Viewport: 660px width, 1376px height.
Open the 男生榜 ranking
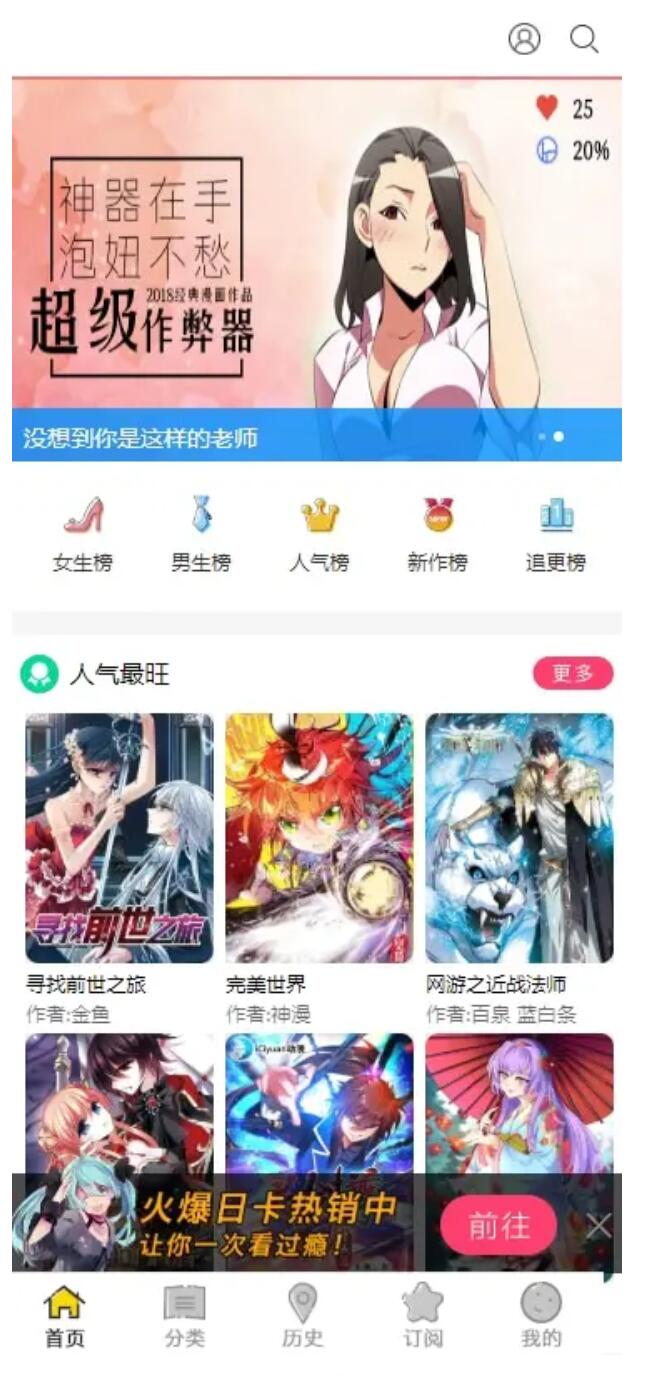coord(201,535)
